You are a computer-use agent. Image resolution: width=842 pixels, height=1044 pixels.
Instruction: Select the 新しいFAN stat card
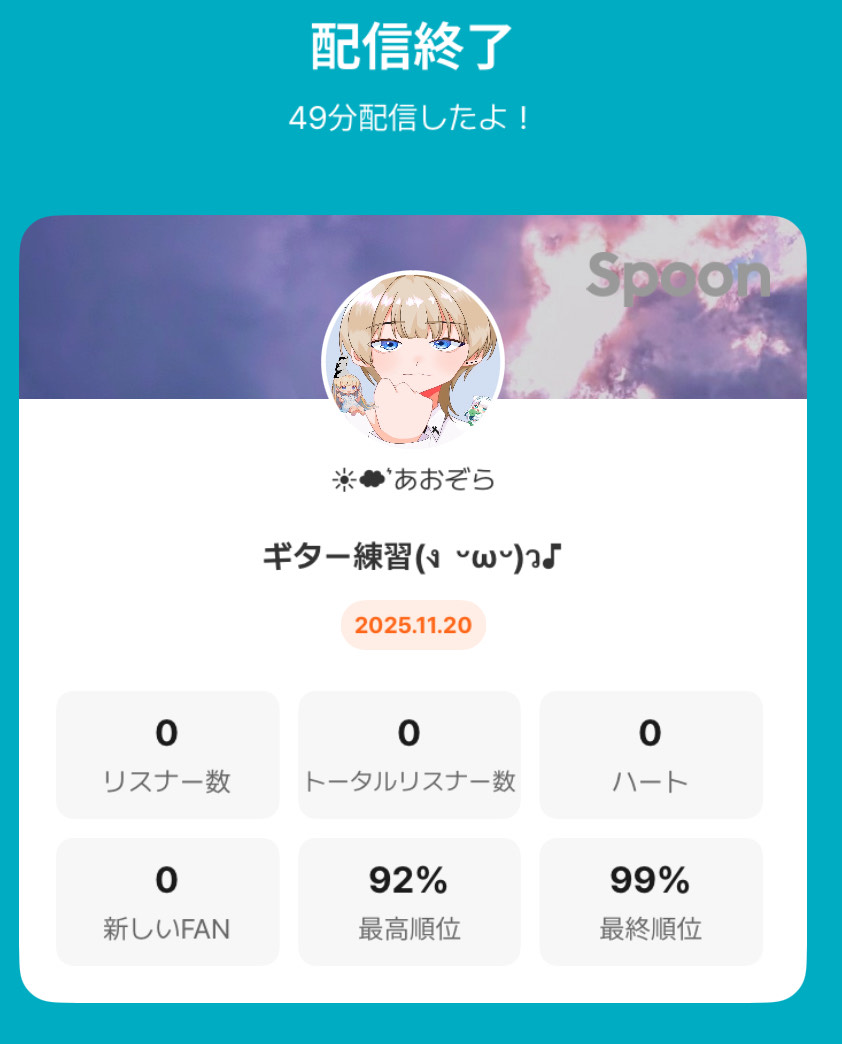click(166, 900)
